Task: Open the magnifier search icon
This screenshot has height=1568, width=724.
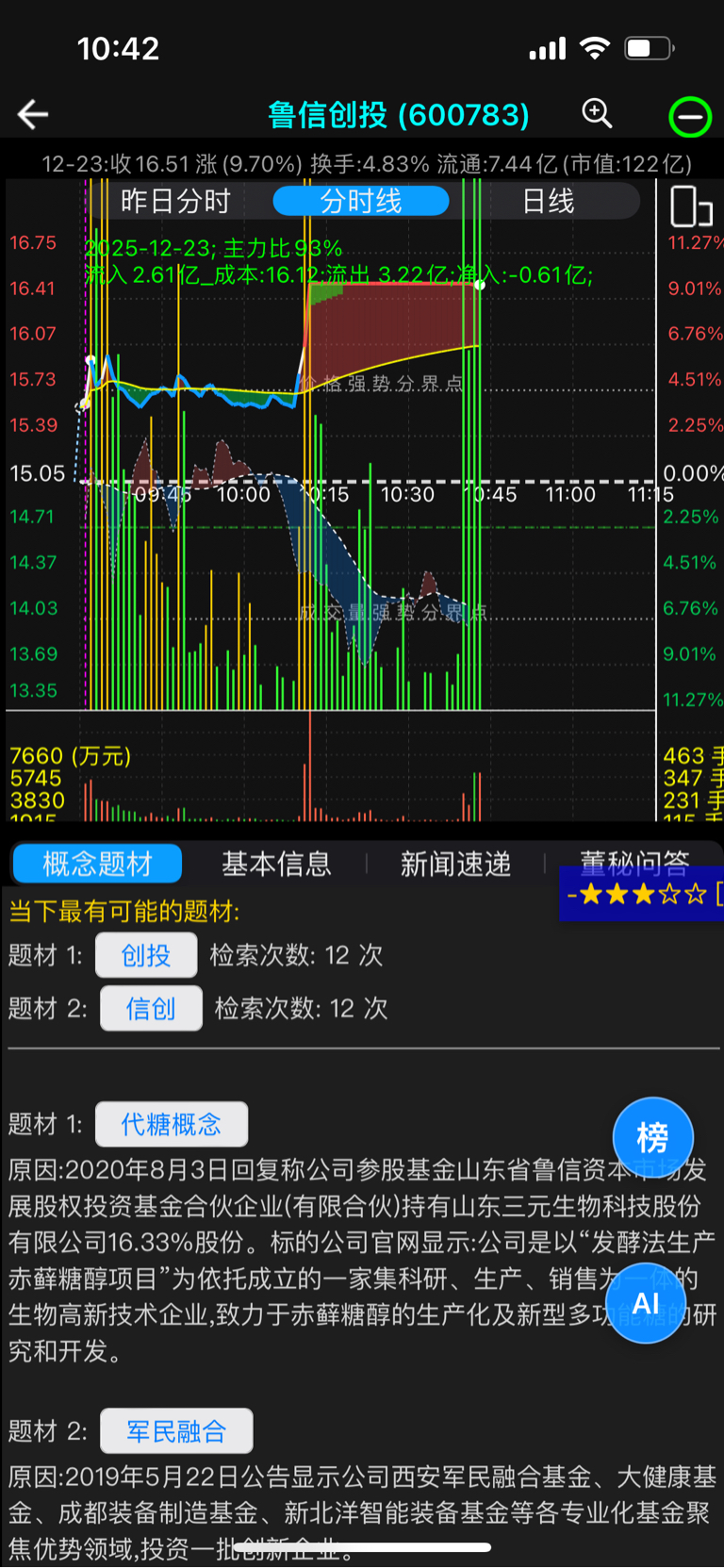Action: (x=597, y=114)
